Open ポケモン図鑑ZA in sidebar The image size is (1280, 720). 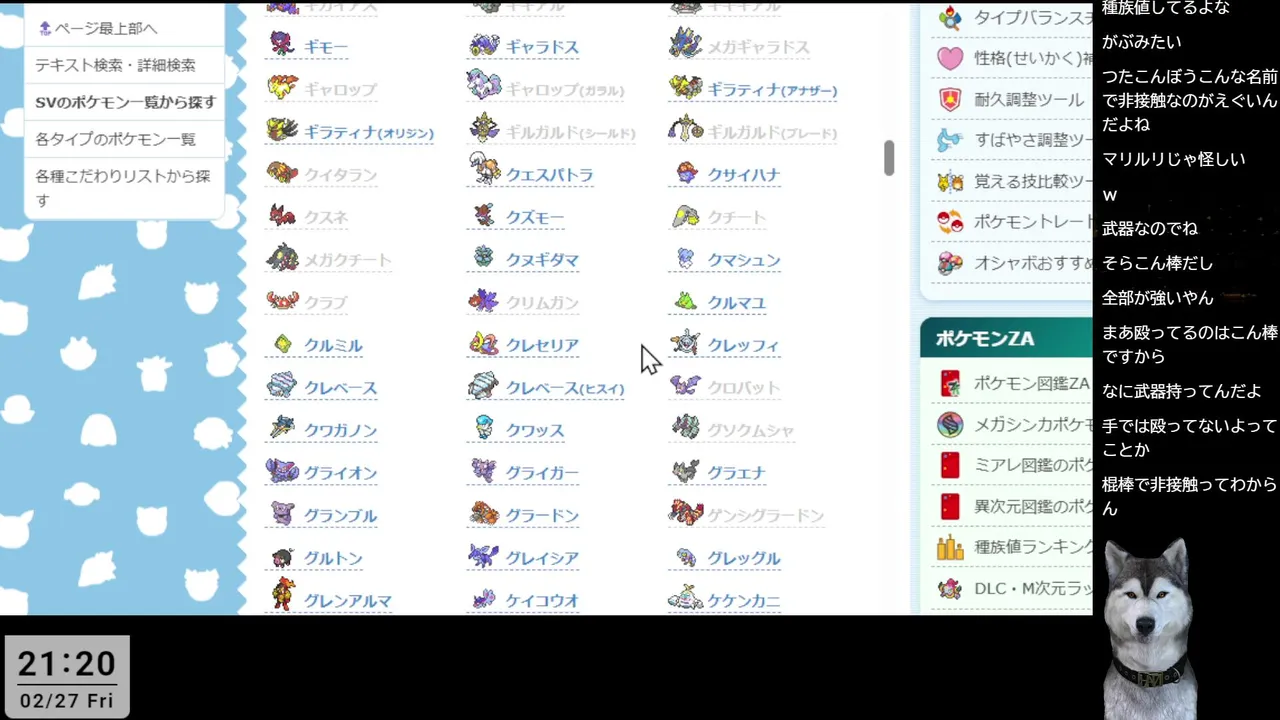click(1030, 383)
